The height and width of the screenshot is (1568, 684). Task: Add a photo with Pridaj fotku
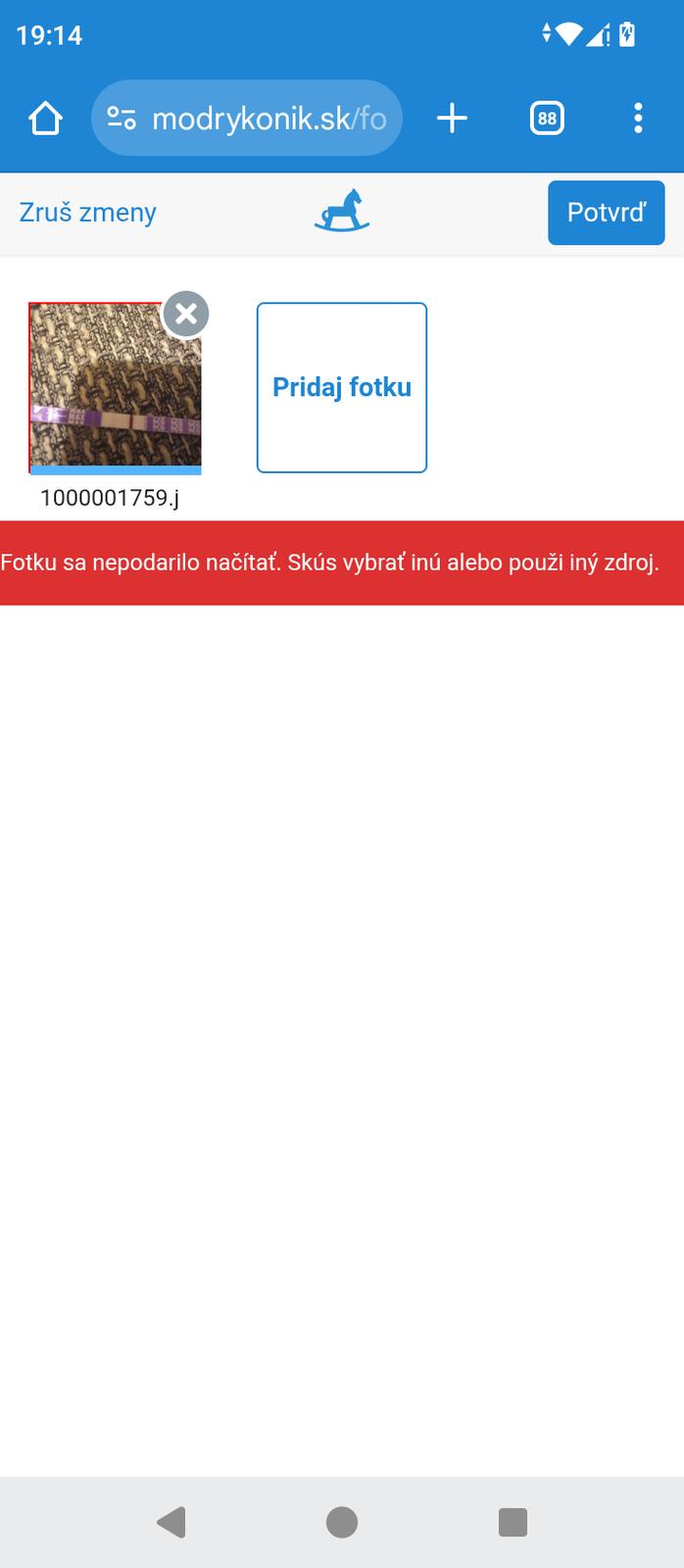click(342, 387)
